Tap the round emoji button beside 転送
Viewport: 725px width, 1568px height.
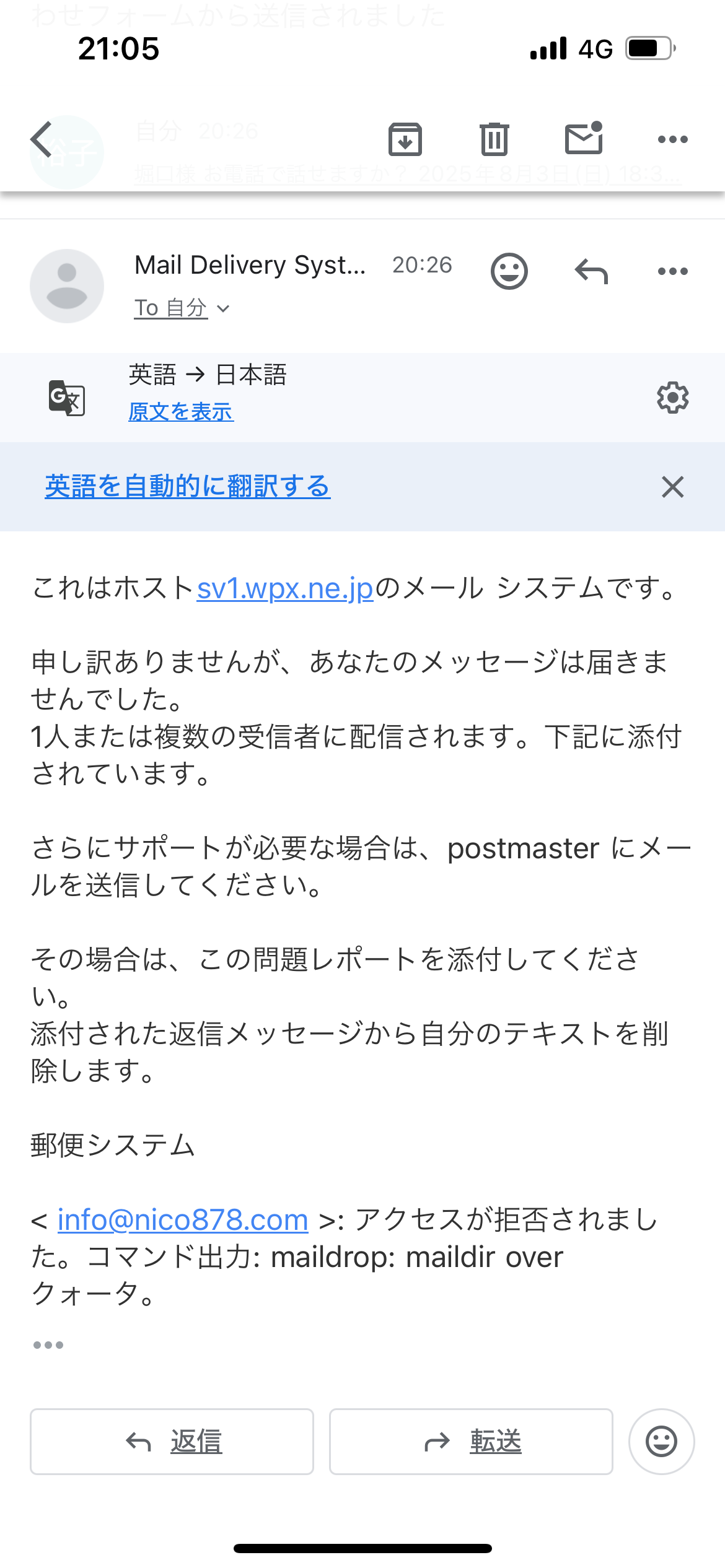661,1442
